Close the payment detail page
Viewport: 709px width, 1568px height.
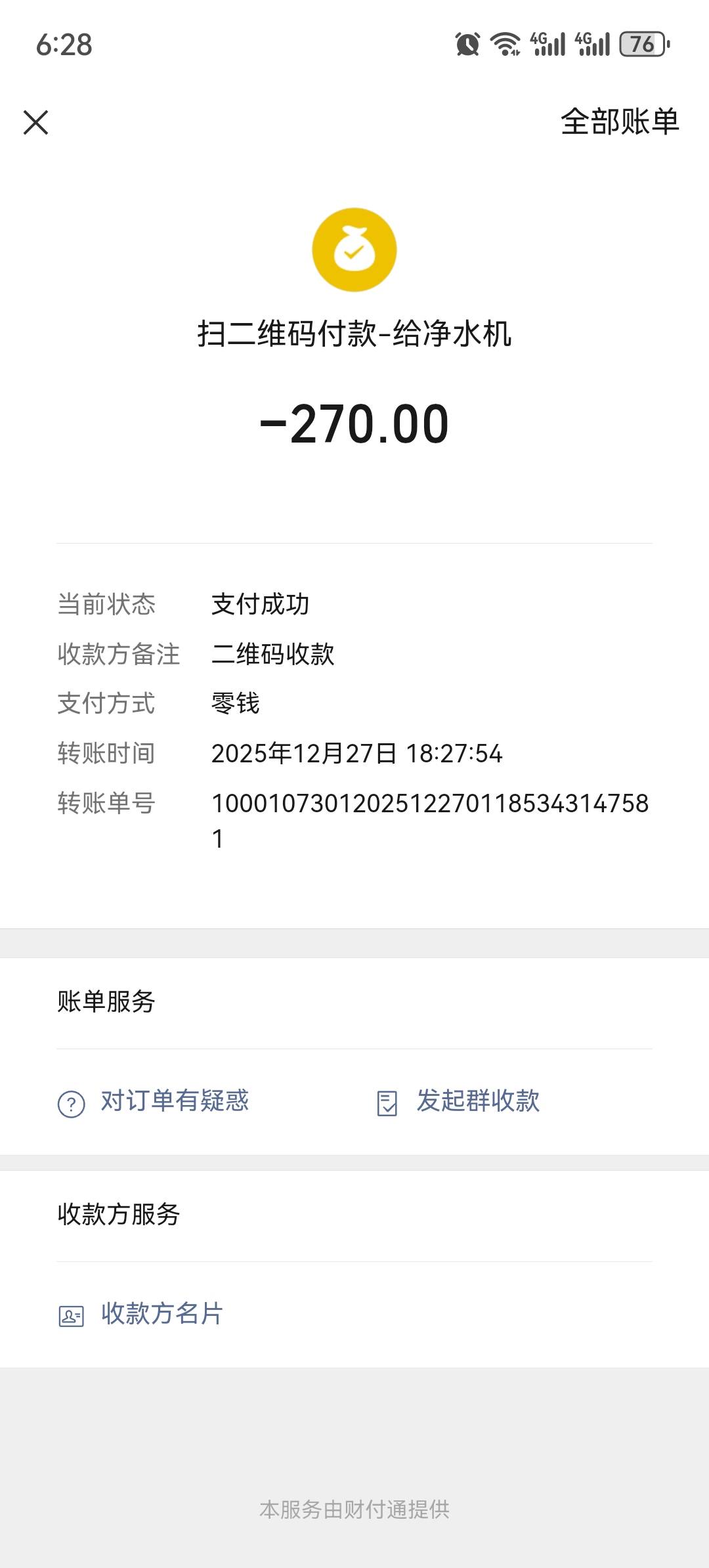(x=36, y=123)
